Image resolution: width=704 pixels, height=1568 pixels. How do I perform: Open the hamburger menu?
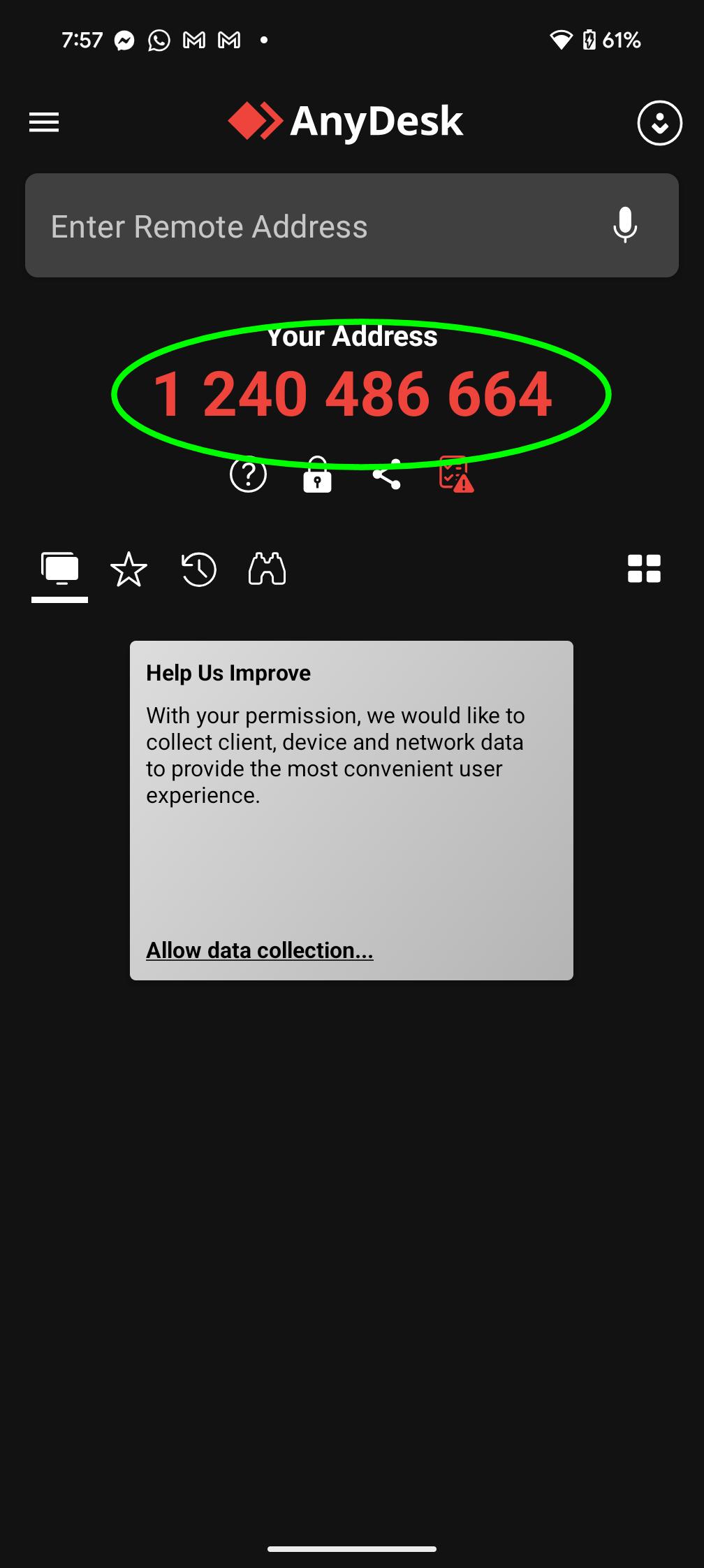pyautogui.click(x=44, y=123)
